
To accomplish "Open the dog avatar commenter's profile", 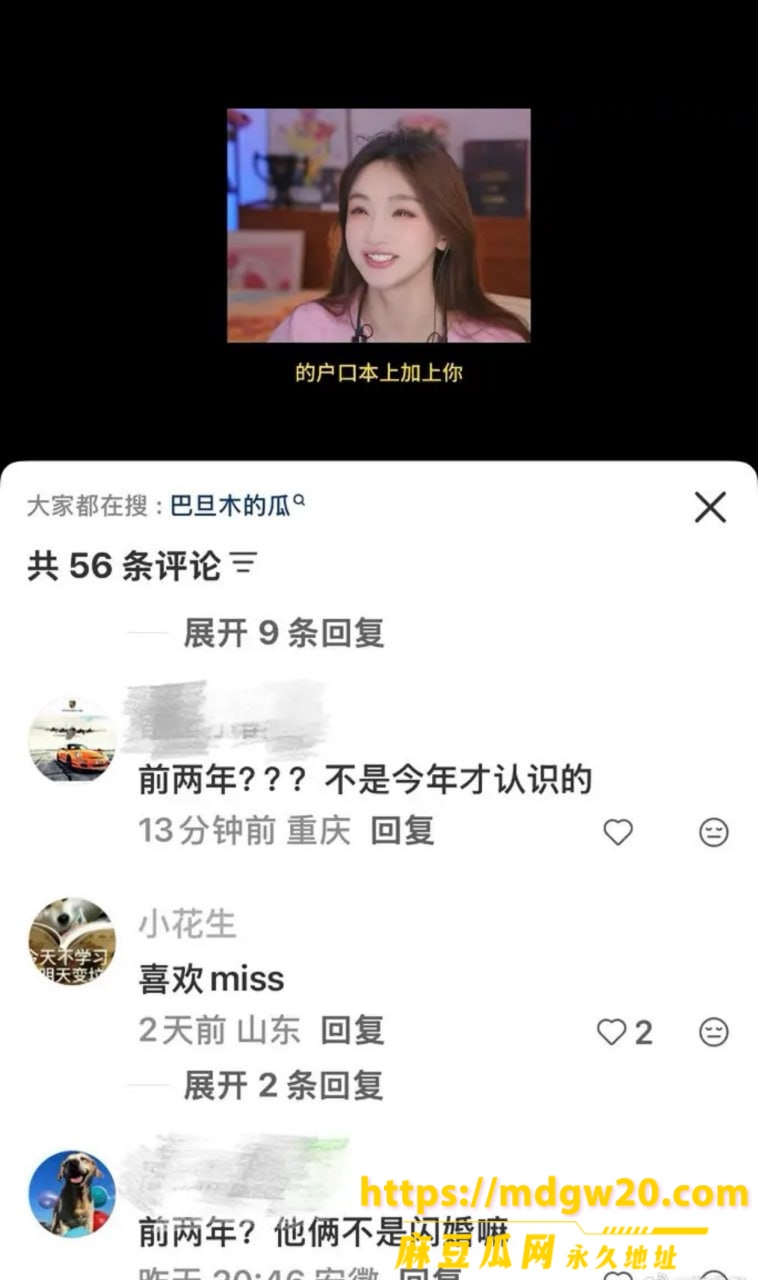I will 72,1194.
